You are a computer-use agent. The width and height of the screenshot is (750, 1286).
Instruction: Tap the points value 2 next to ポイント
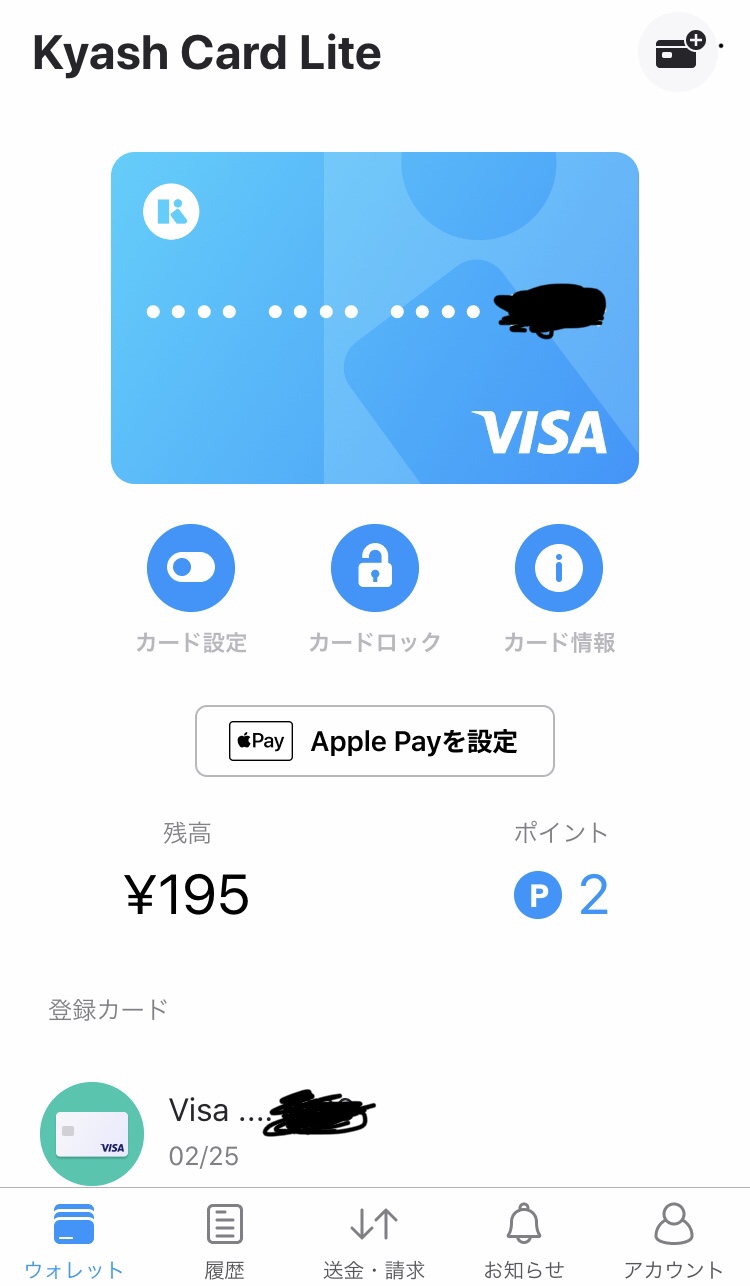[594, 895]
